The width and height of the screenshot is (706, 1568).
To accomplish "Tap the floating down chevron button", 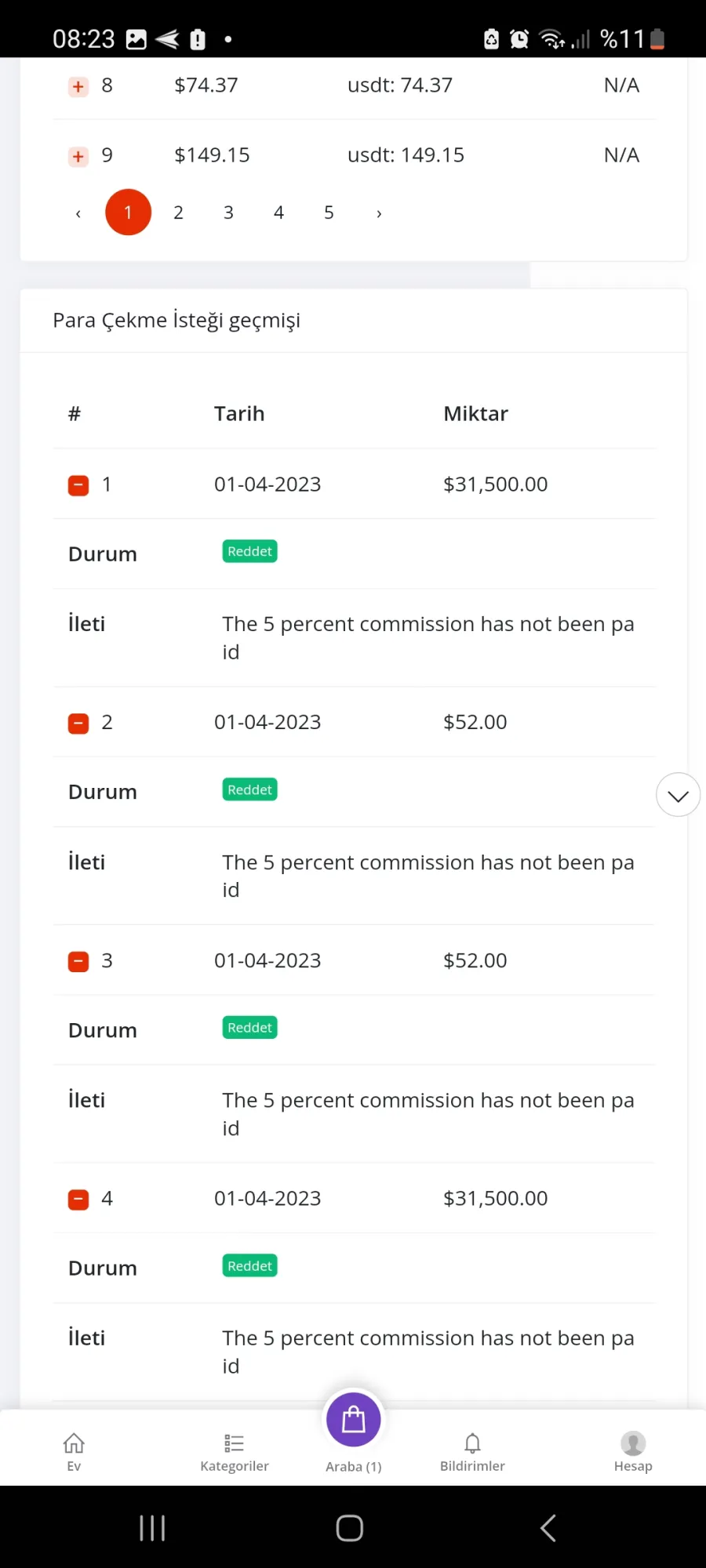I will click(678, 795).
